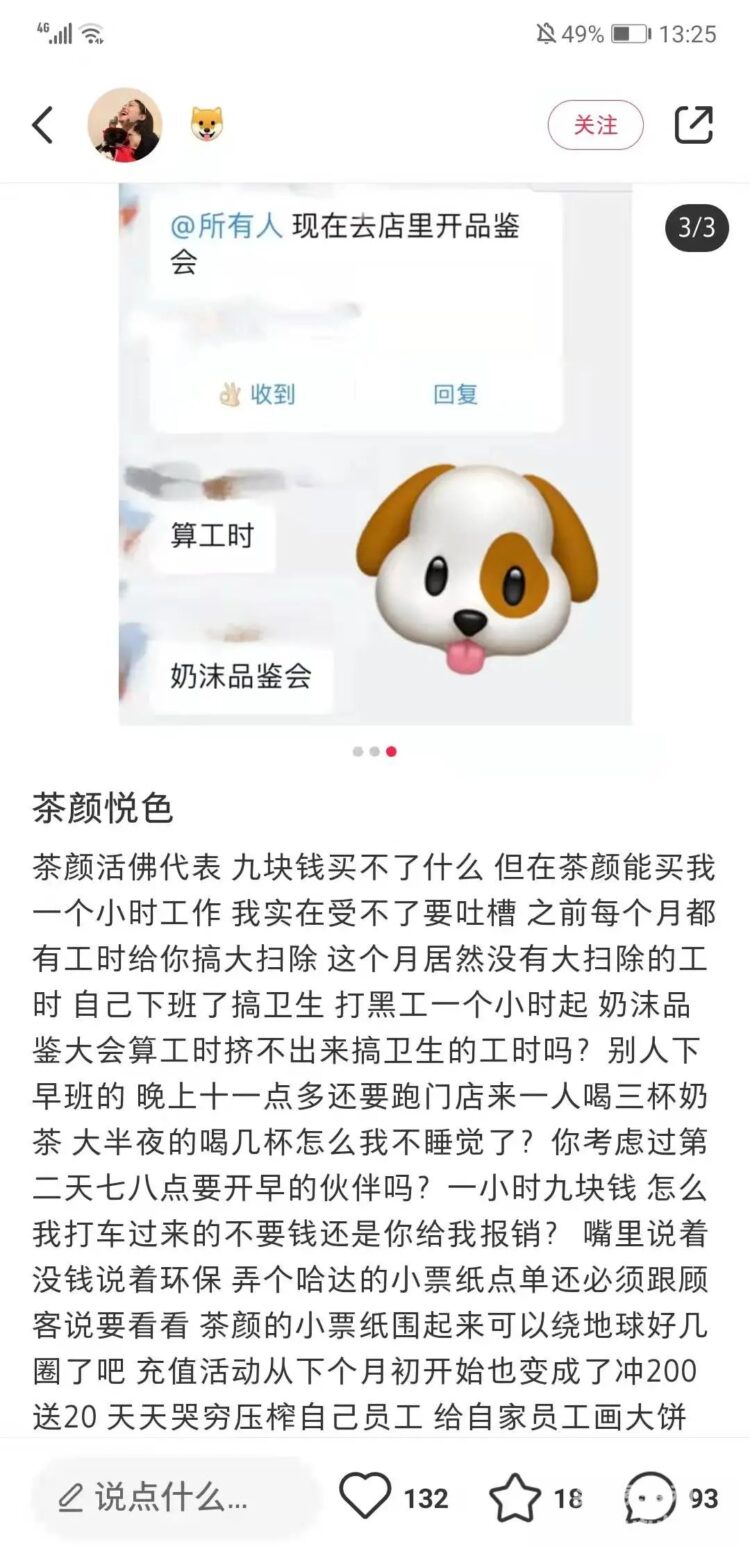Tap the 说点什么 comment input field

tap(170, 1498)
